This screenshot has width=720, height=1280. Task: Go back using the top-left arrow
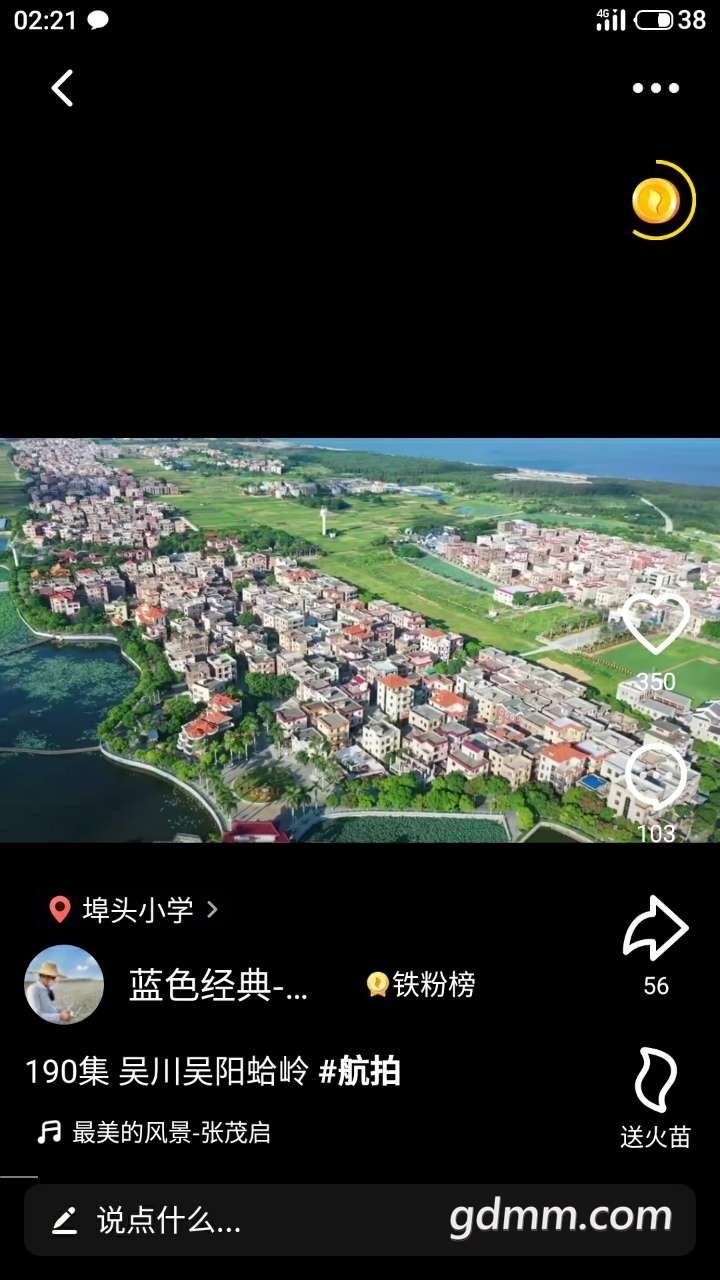pyautogui.click(x=63, y=88)
